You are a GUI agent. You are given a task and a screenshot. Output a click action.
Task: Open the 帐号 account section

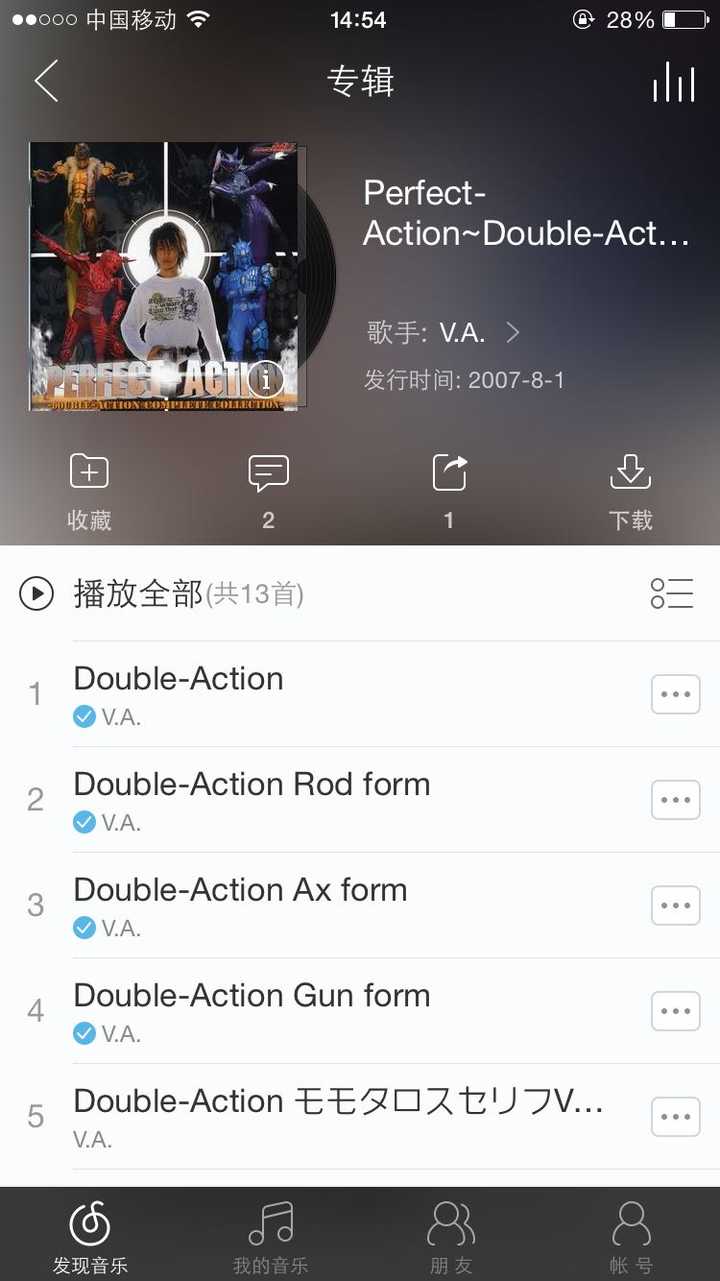pos(630,1234)
